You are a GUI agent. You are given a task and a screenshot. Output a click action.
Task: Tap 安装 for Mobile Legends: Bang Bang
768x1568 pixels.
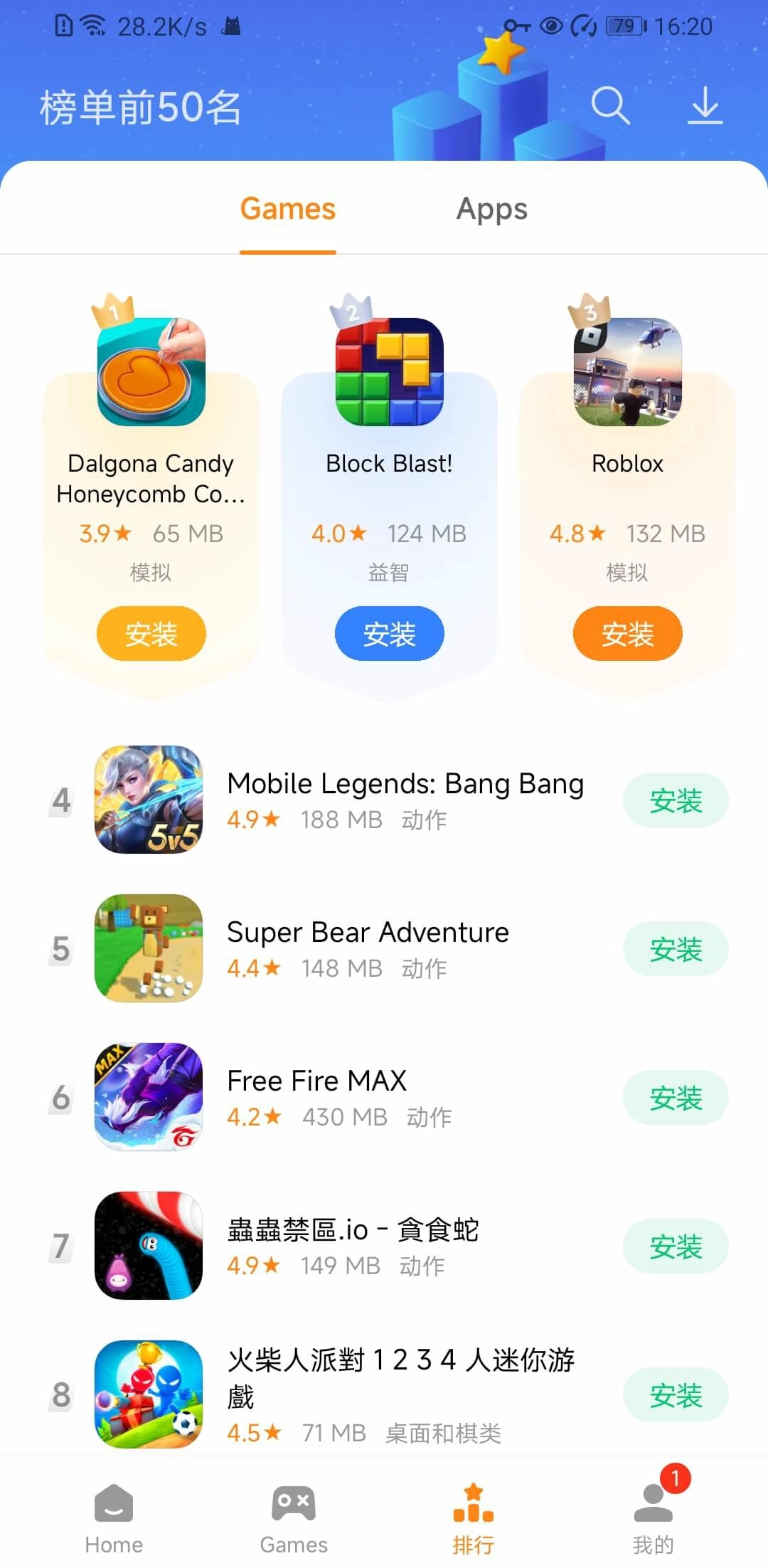pyautogui.click(x=675, y=800)
